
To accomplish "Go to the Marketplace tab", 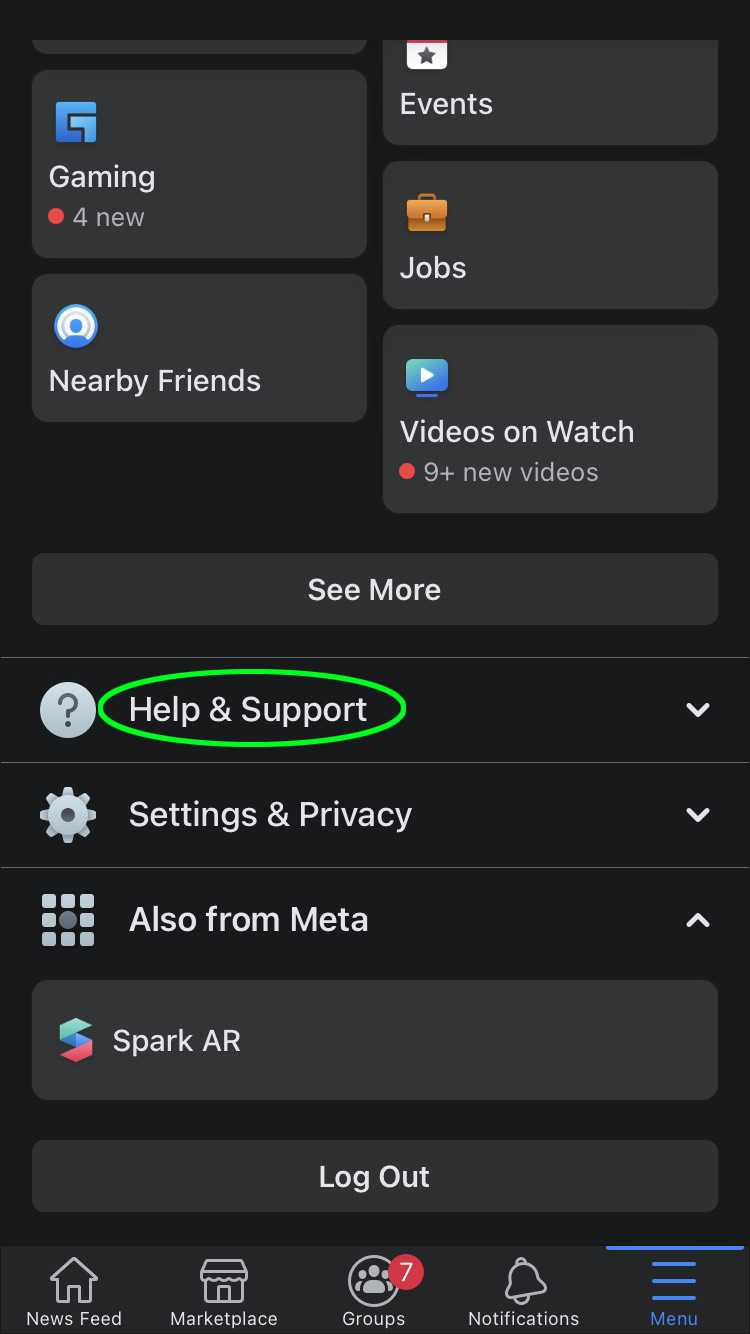I will tap(224, 1291).
